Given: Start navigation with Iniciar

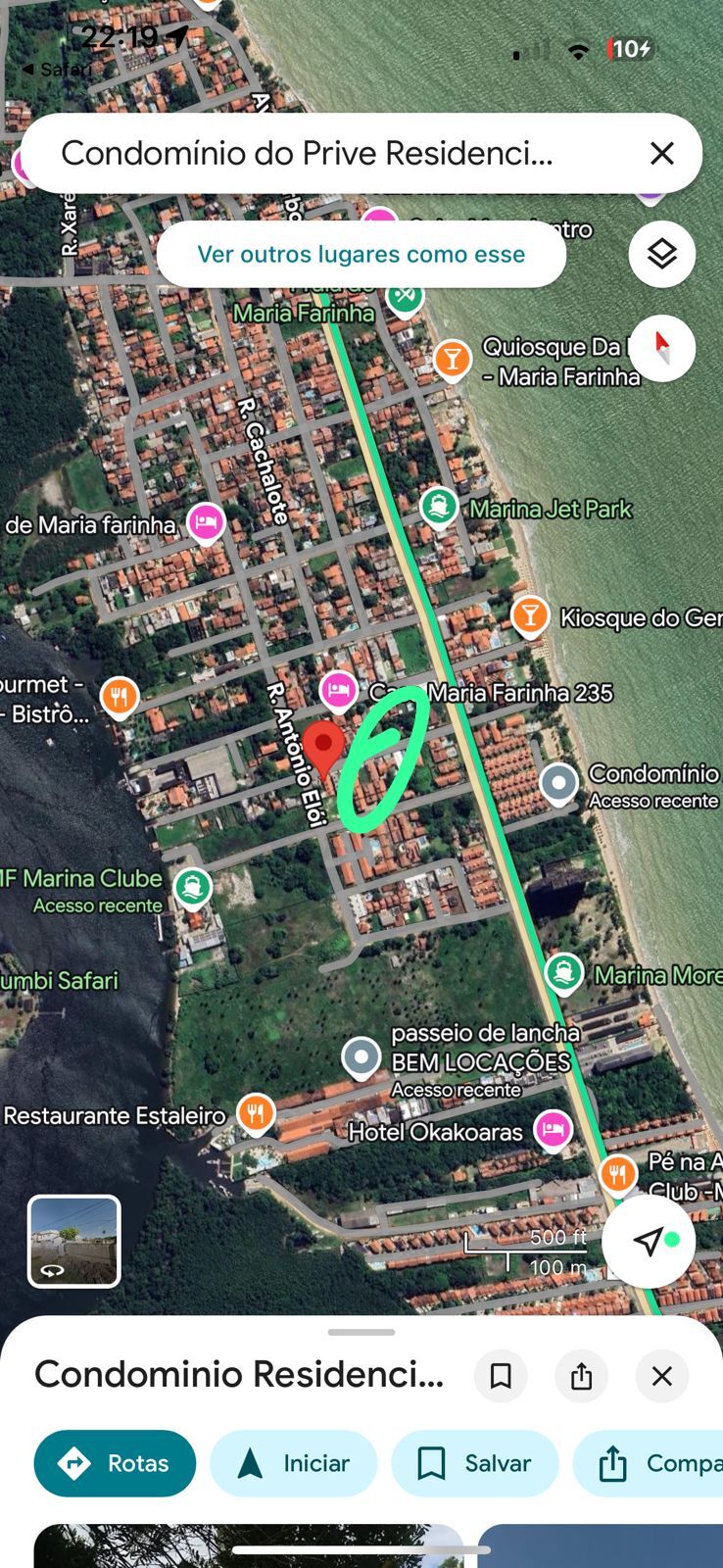Looking at the screenshot, I should (294, 1463).
